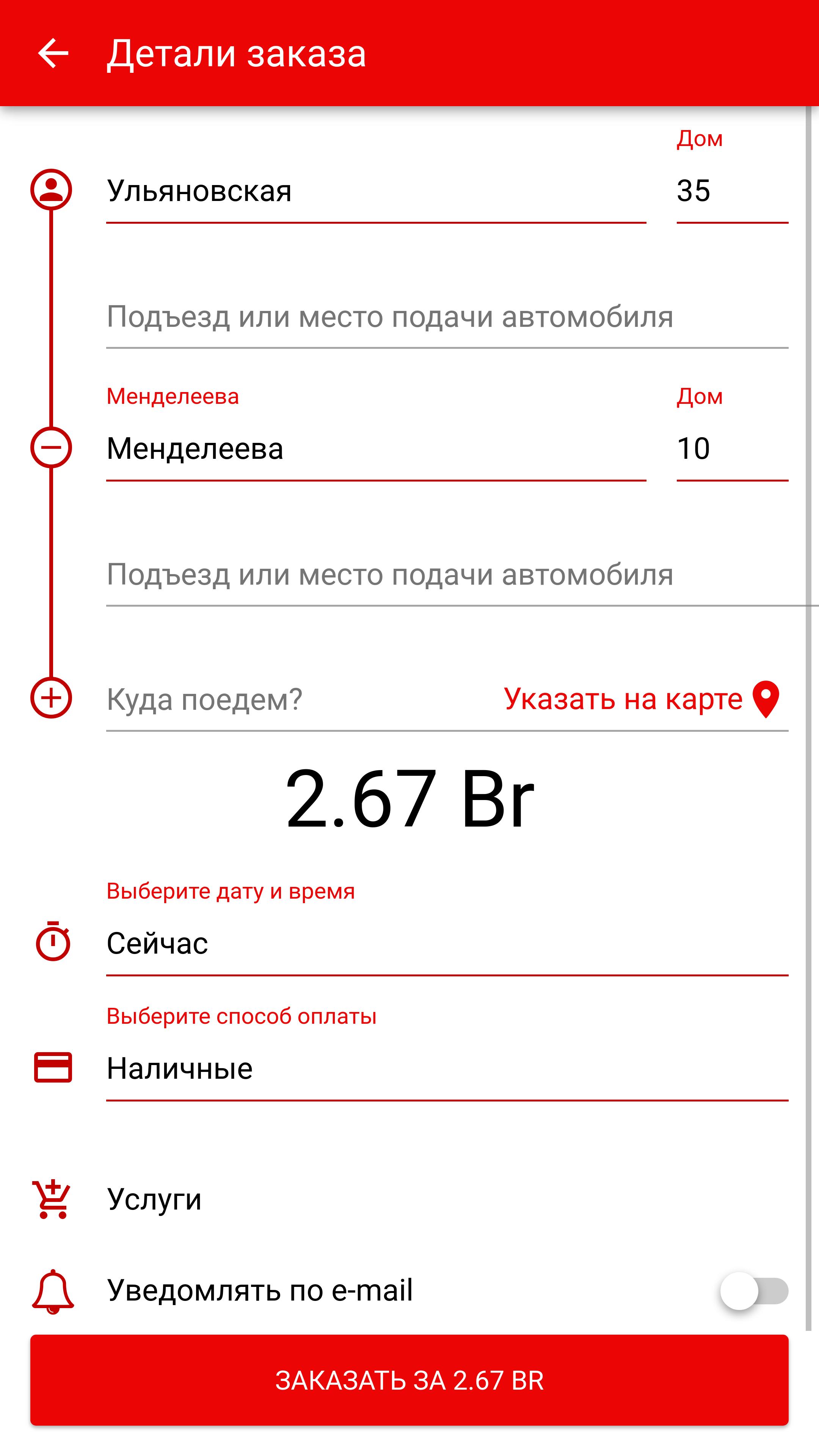Choose destination via Указать на карте
Viewport: 819px width, 1456px height.
click(641, 699)
